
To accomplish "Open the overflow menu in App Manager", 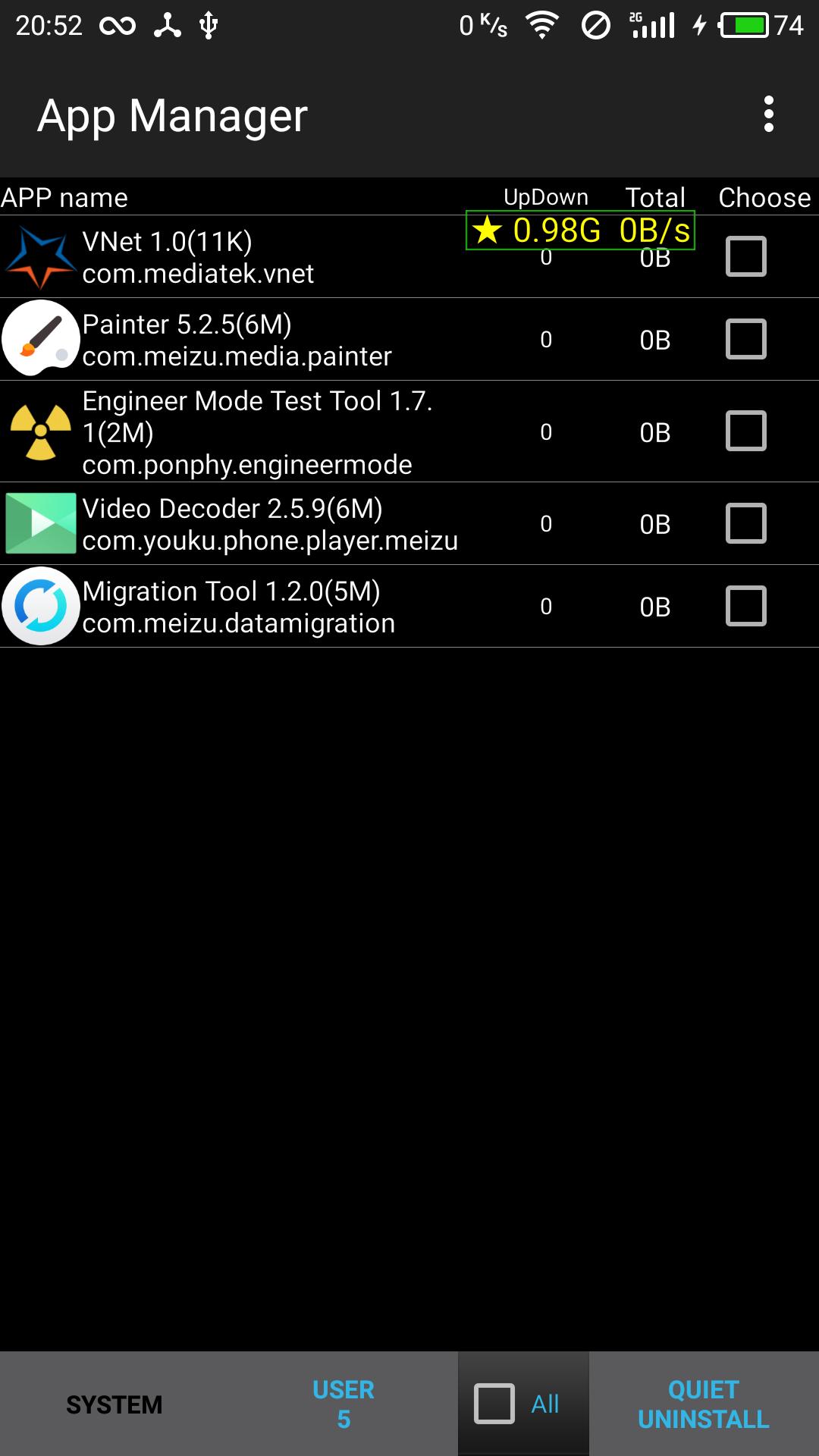I will click(x=770, y=115).
